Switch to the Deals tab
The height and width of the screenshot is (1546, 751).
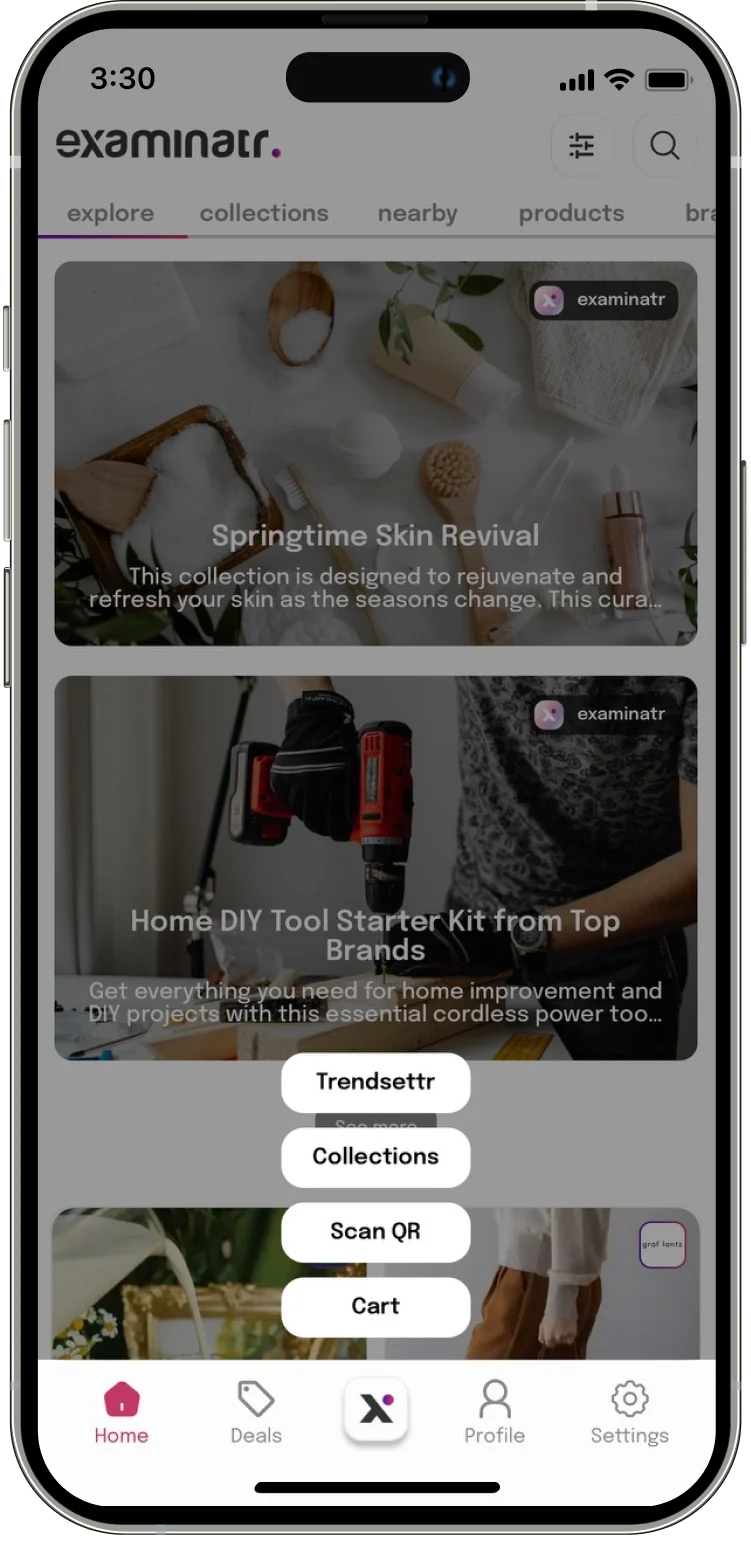(x=256, y=1413)
